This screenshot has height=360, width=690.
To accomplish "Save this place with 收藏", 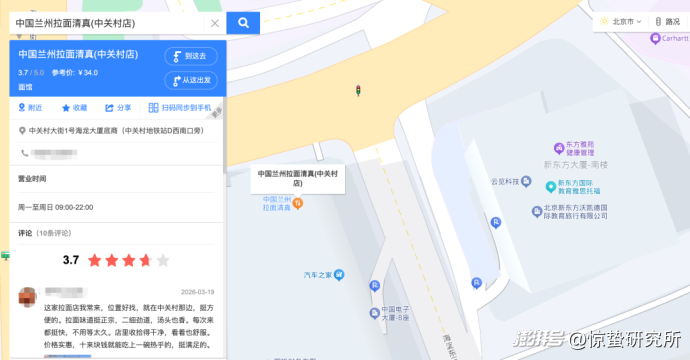I will click(74, 108).
